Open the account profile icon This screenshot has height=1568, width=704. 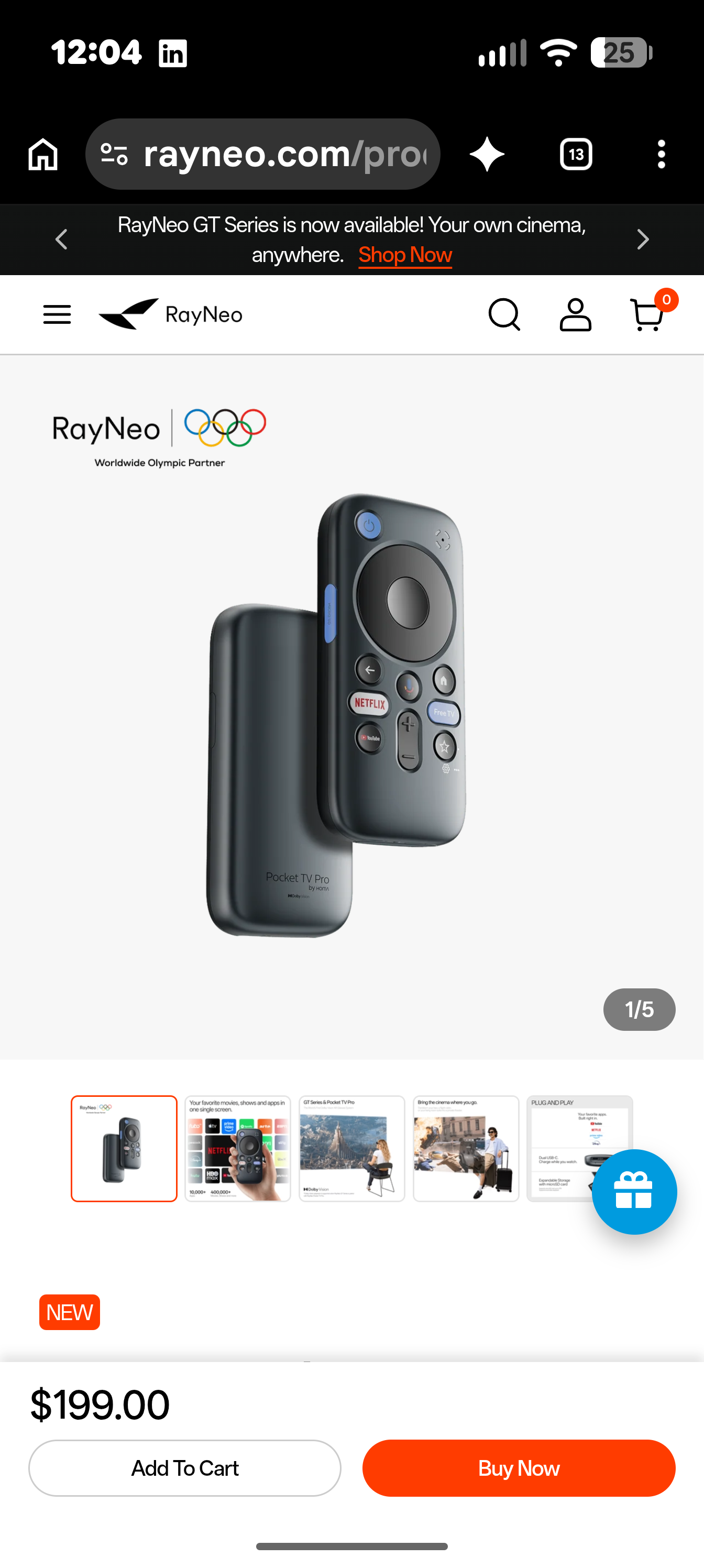(575, 314)
